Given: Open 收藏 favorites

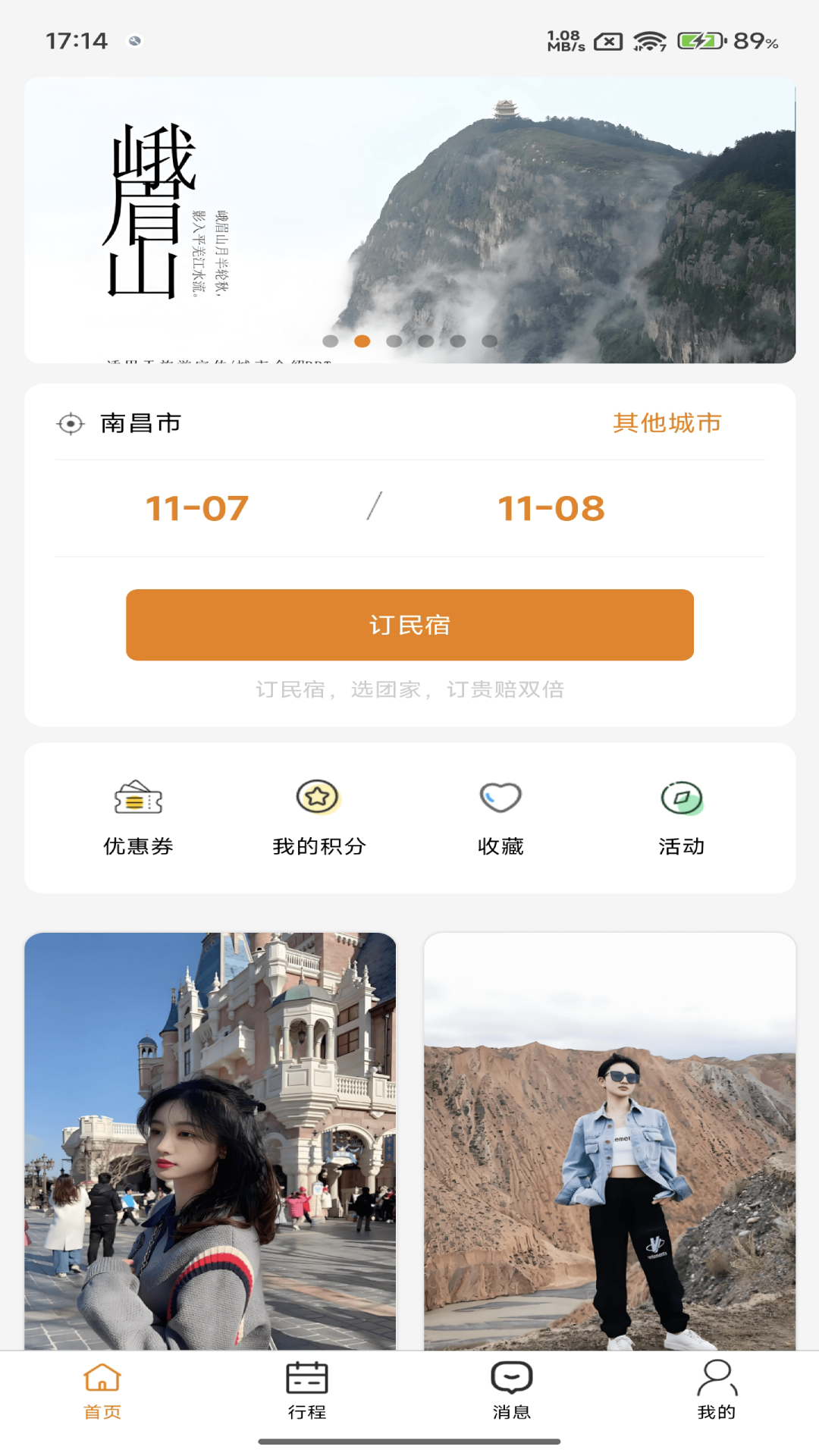Looking at the screenshot, I should [x=500, y=817].
